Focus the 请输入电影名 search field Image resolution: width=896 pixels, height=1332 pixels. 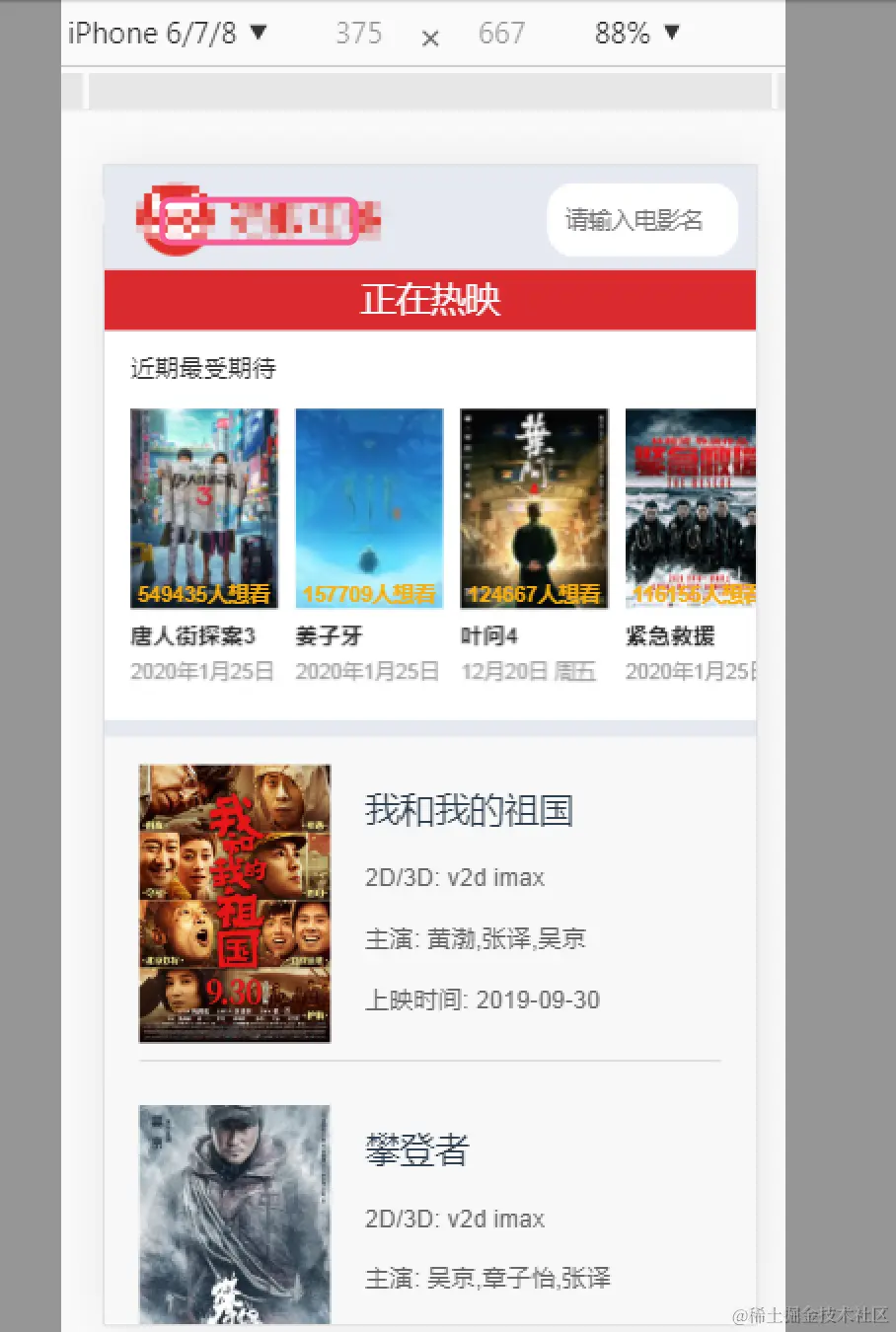pos(641,220)
